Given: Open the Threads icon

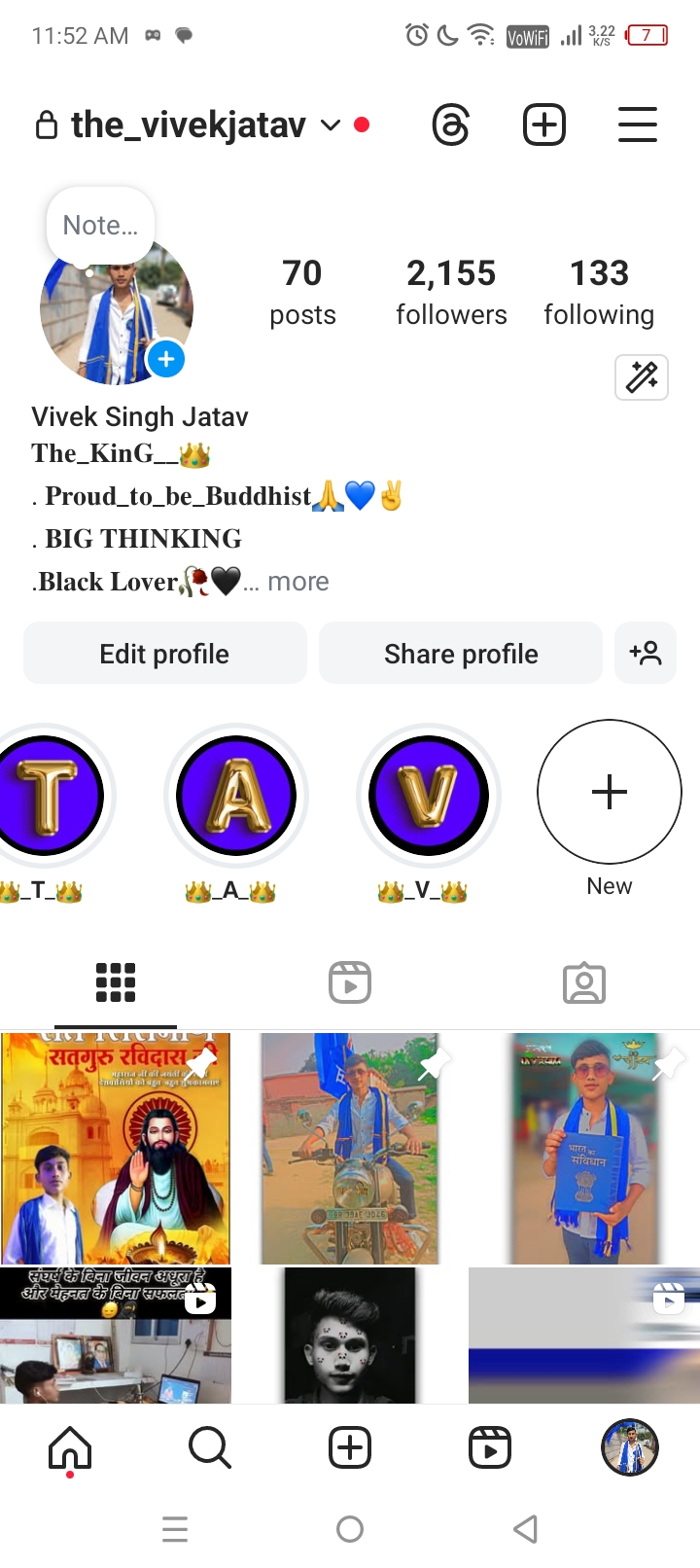Looking at the screenshot, I should 451,125.
